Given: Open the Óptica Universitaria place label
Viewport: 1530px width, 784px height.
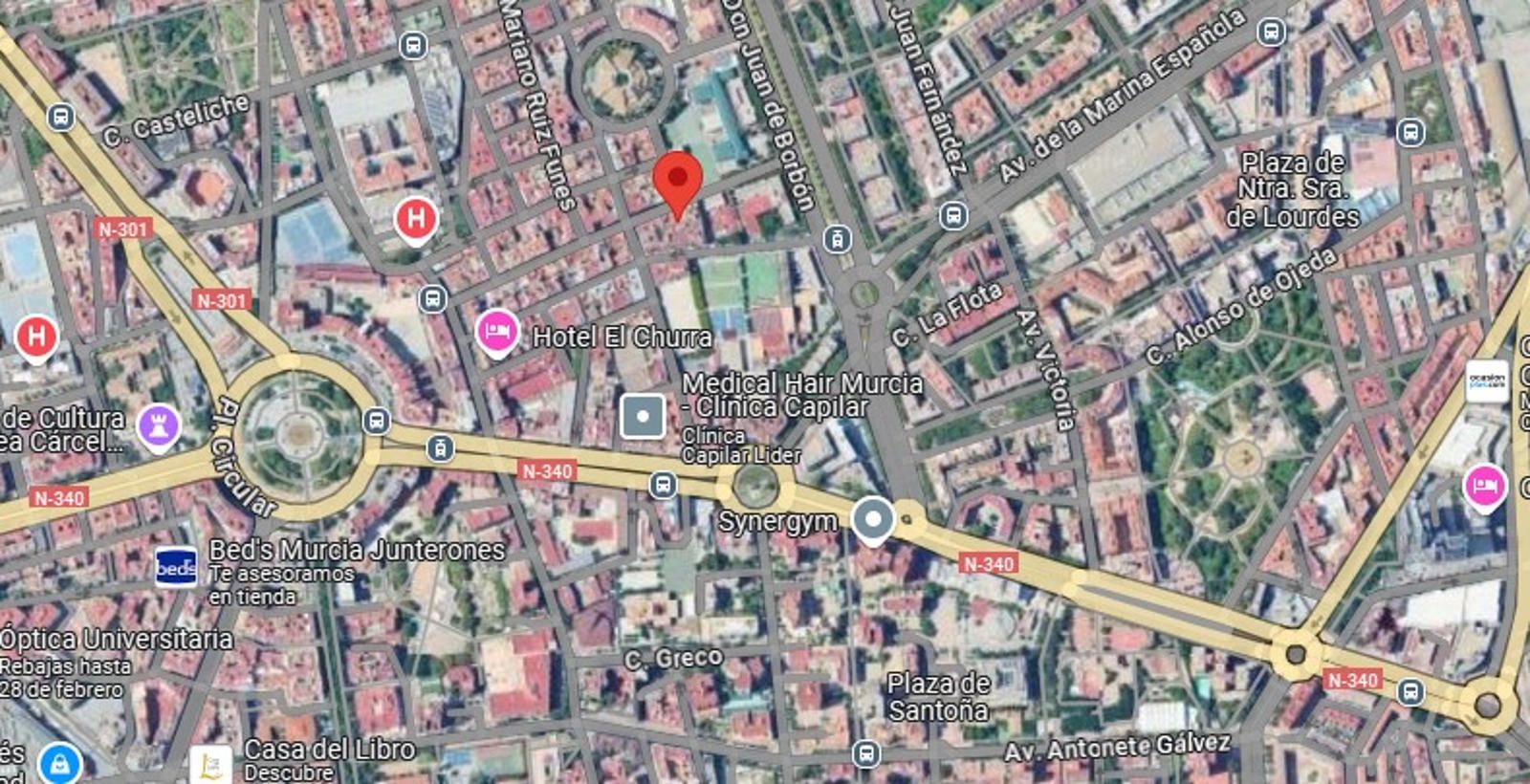Looking at the screenshot, I should 117,639.
